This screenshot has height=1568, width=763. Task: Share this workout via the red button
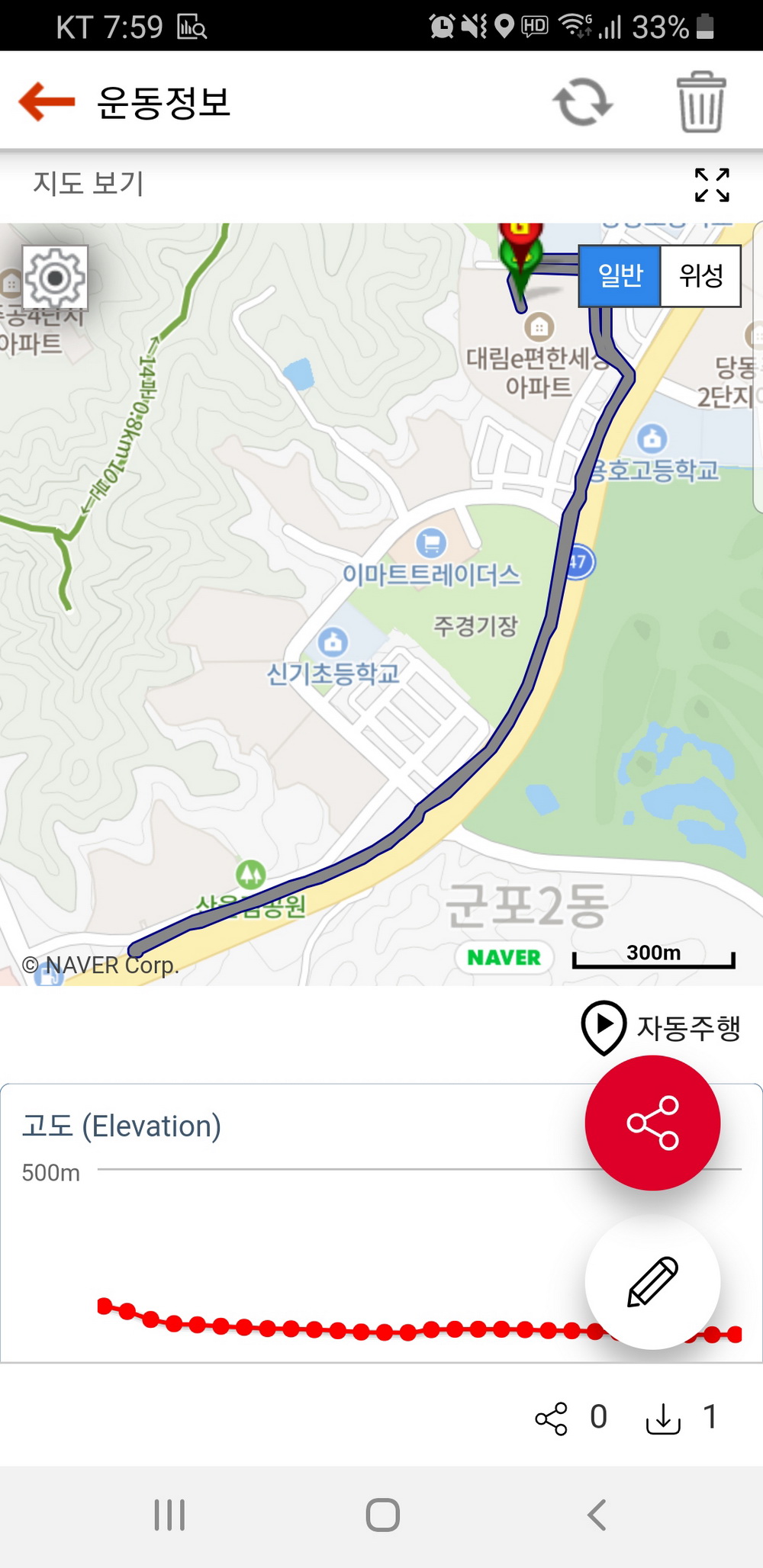click(x=652, y=1123)
